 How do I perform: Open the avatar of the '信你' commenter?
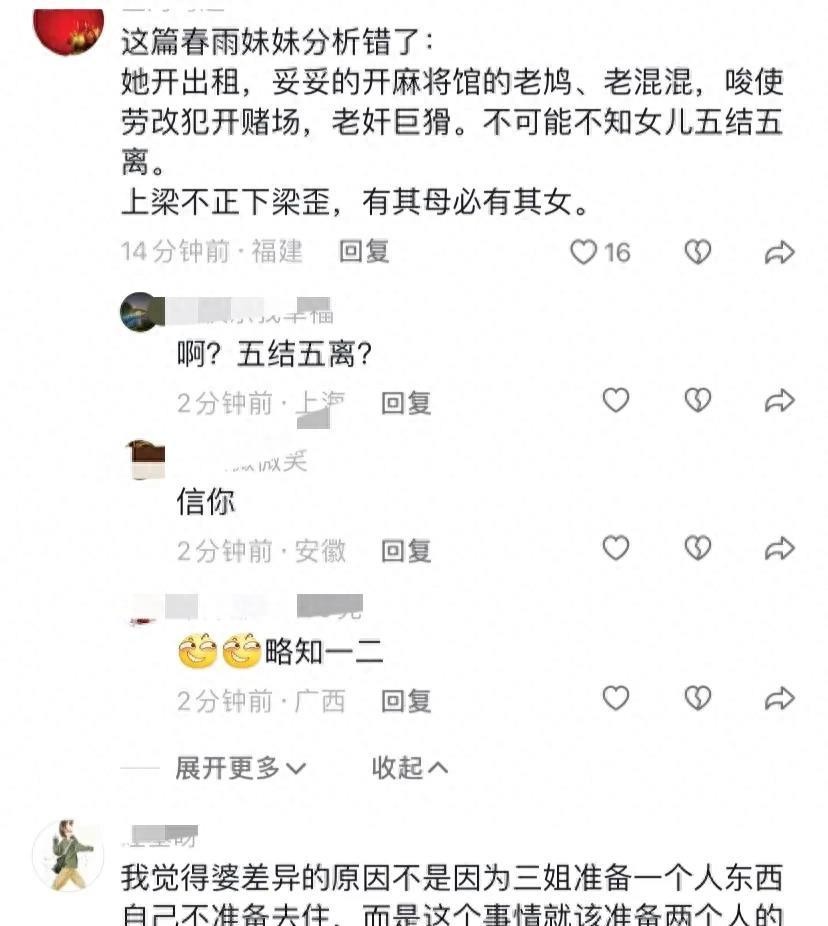coord(148,460)
